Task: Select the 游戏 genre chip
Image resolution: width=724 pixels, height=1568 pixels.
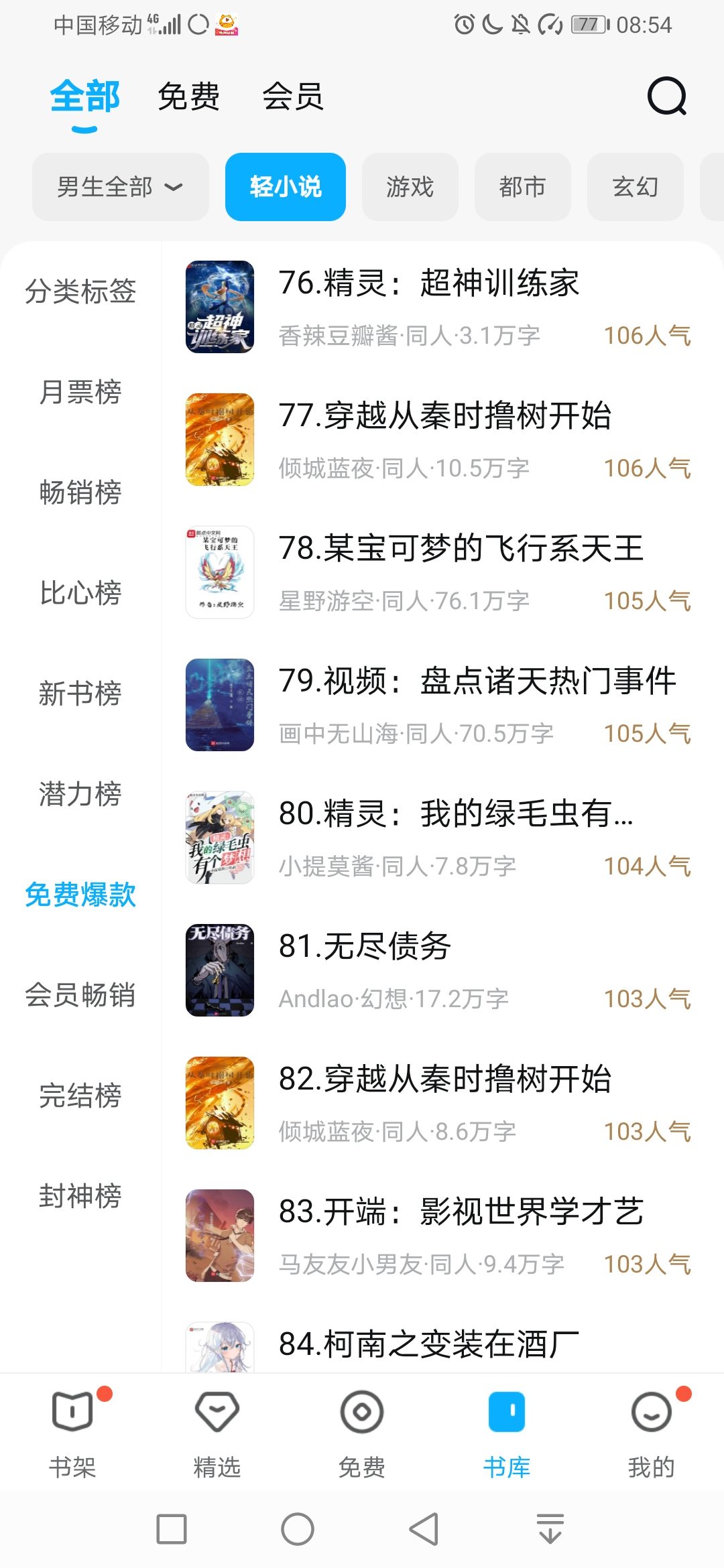Action: click(x=410, y=187)
